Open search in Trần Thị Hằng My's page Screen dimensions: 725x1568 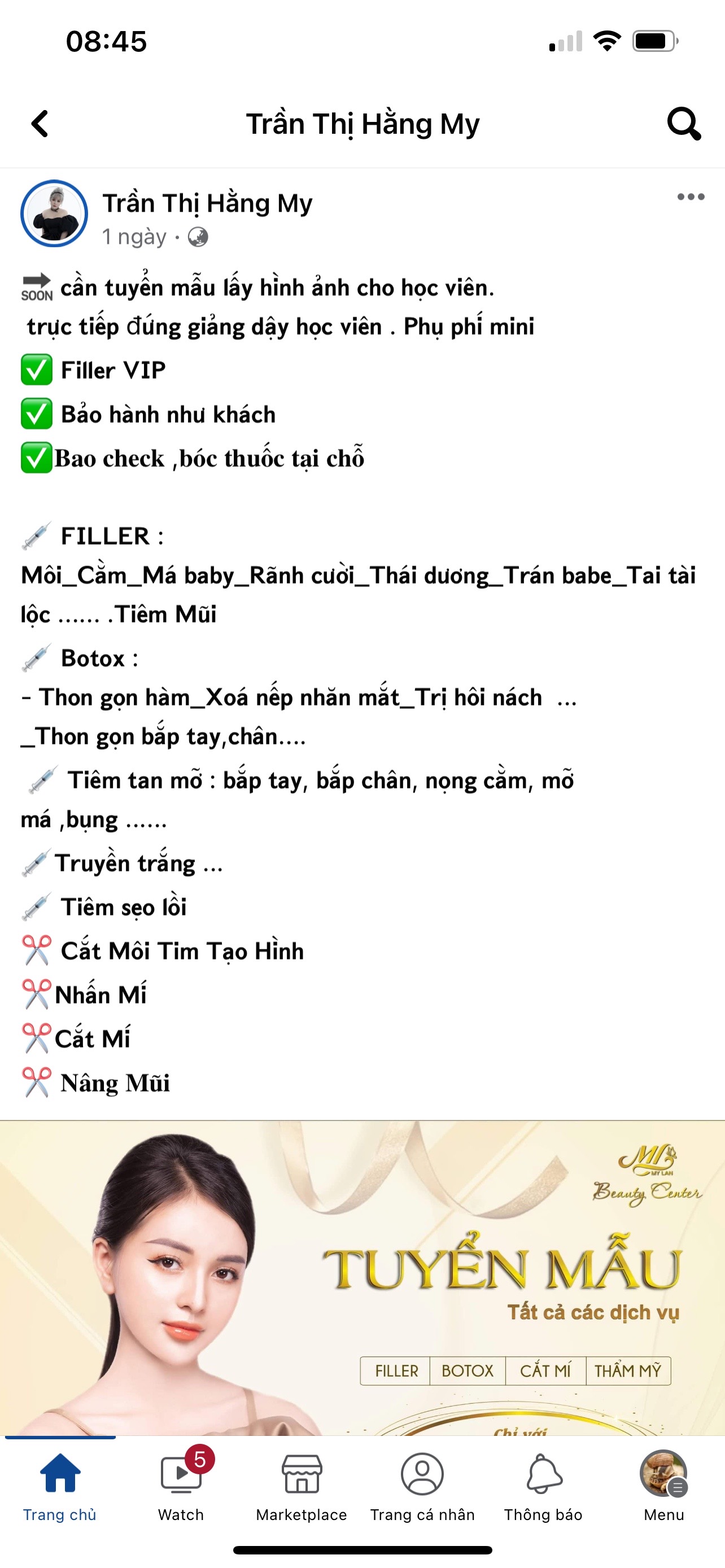pos(684,124)
